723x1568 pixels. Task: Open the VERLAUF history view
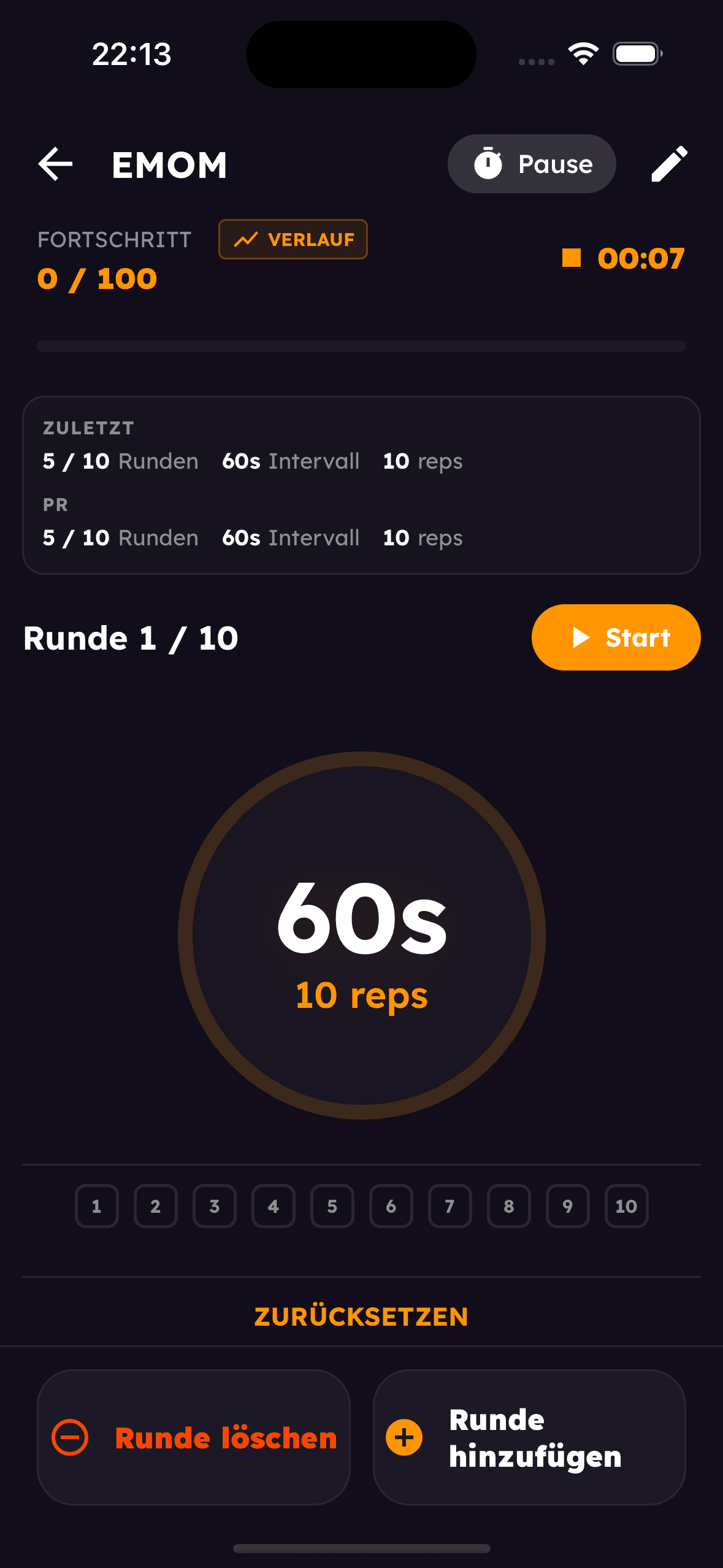(293, 239)
